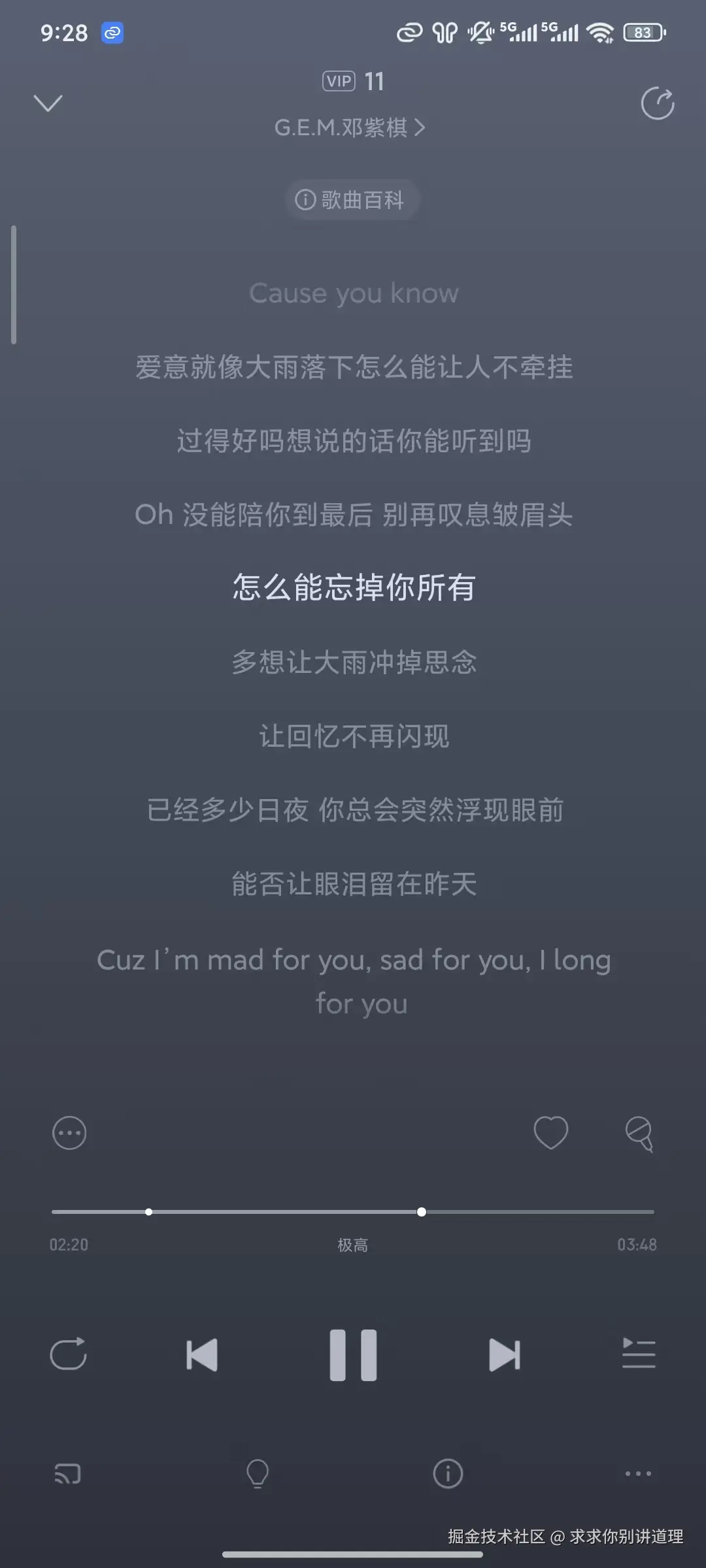Screen dimensions: 706x1568
Task: Collapse the player with the down arrow
Action: pos(48,103)
